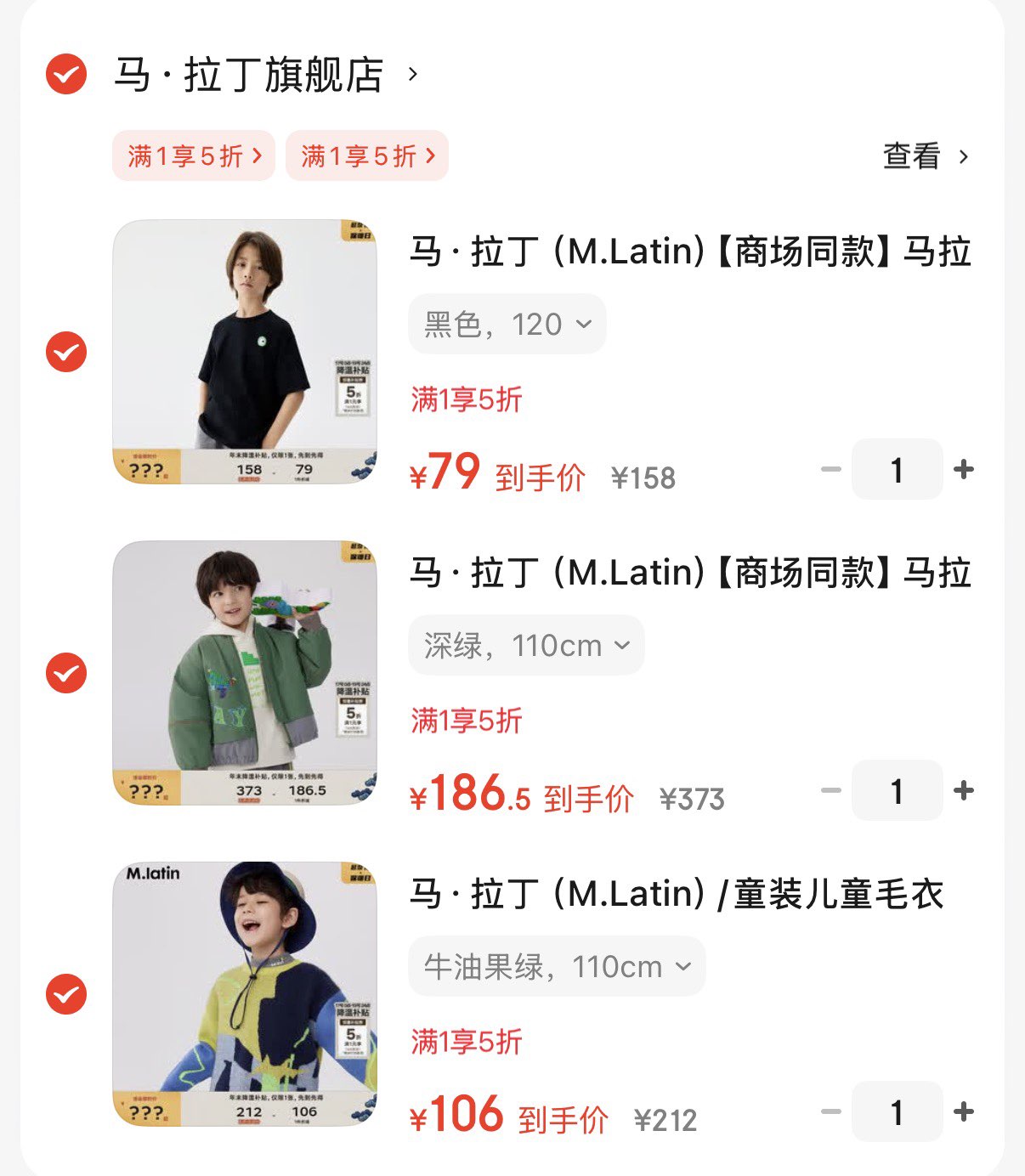This screenshot has width=1025, height=1176.
Task: Change the 黑色, 120 size option
Action: 507,324
